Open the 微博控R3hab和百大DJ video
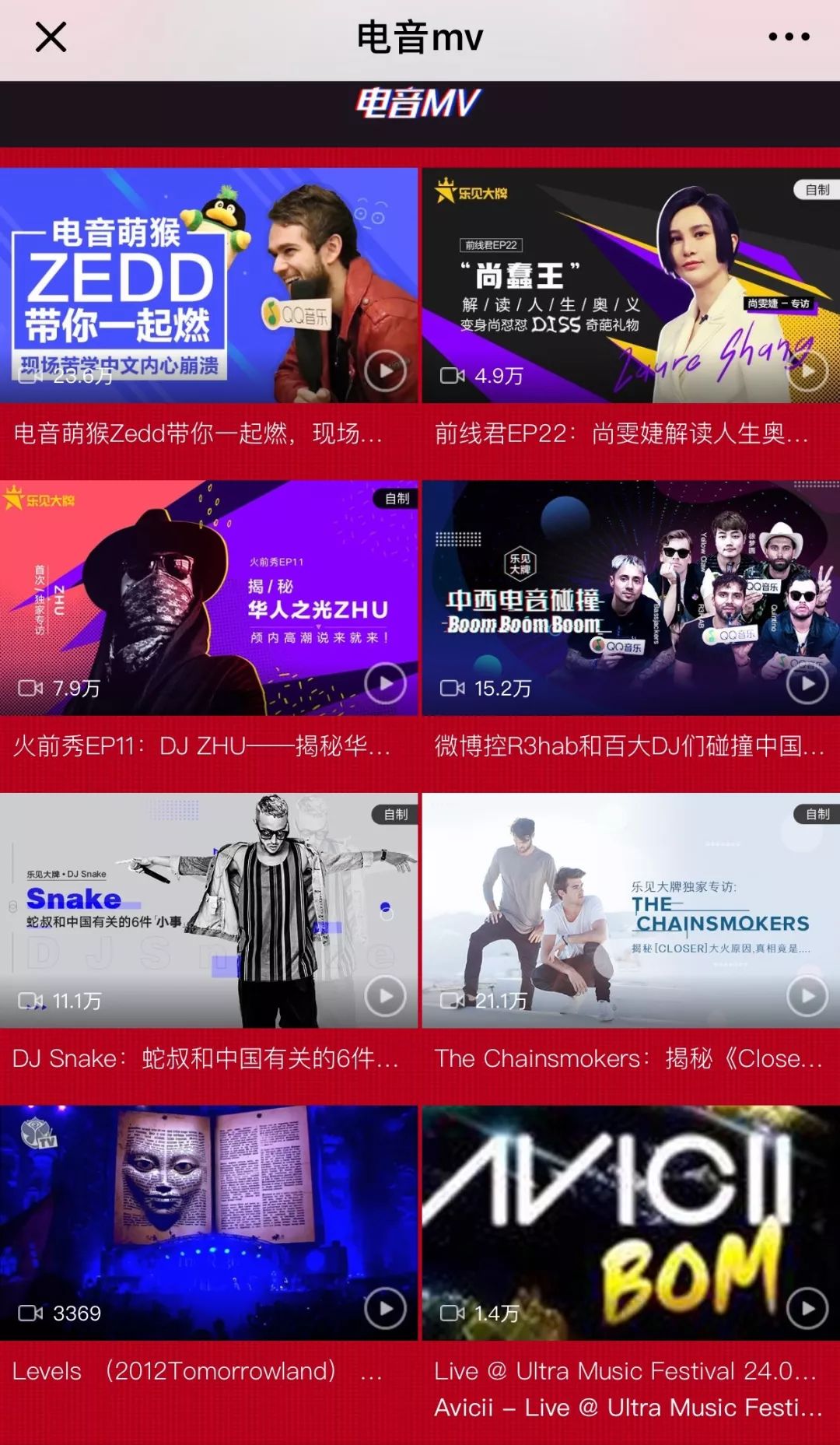 click(631, 598)
